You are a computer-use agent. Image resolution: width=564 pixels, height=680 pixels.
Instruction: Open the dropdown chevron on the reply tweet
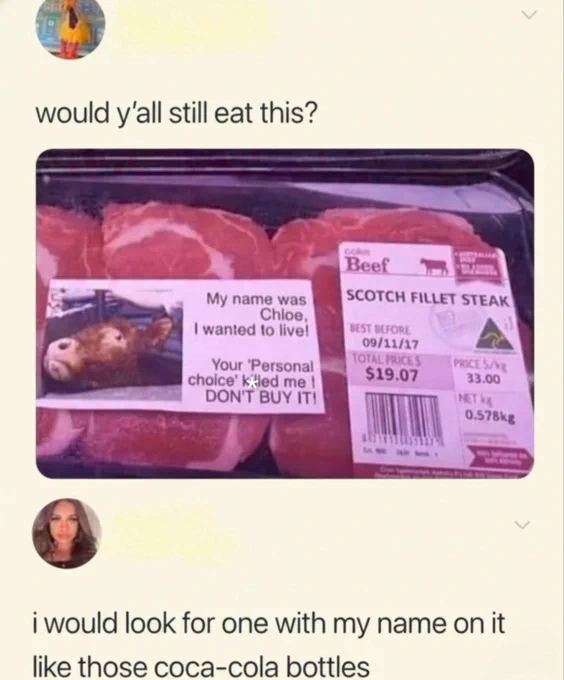[x=522, y=525]
